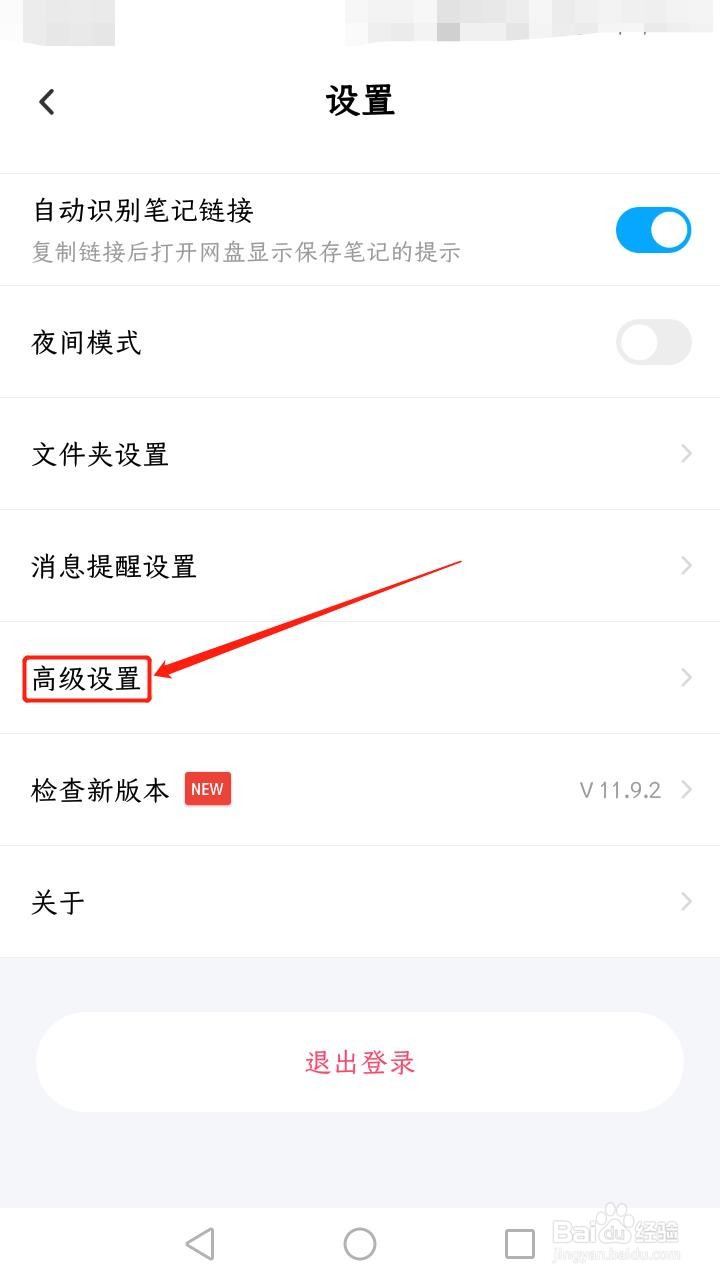
Task: Select the 设置 title bar
Action: (x=359, y=101)
